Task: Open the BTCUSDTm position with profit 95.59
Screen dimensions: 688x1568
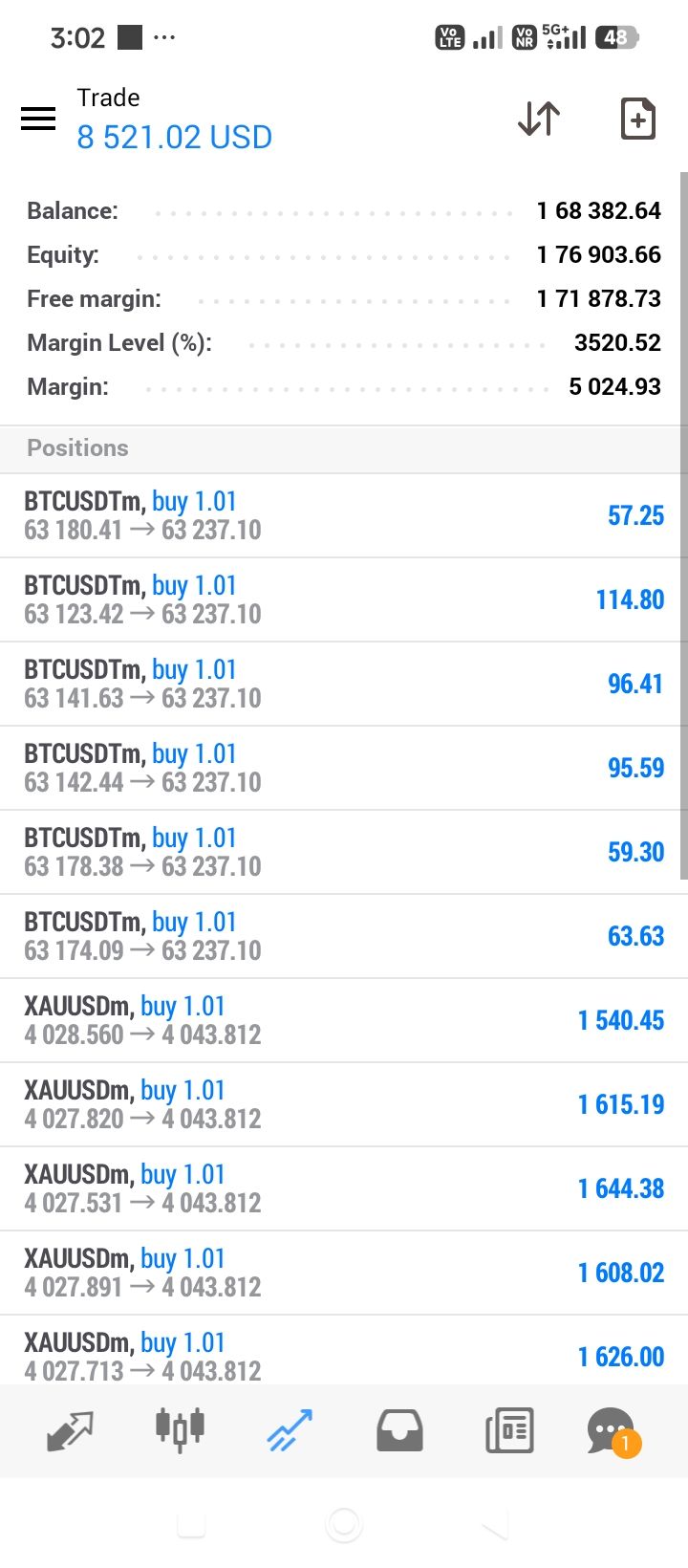Action: (x=344, y=768)
